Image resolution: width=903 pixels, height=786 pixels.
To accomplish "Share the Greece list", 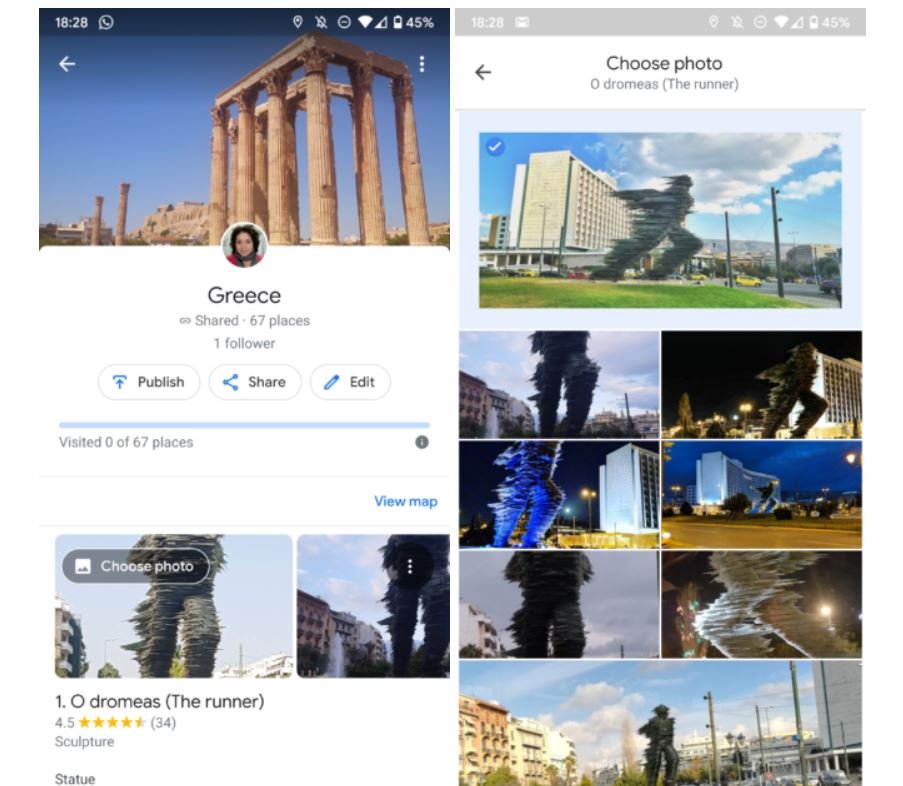I will click(x=254, y=382).
